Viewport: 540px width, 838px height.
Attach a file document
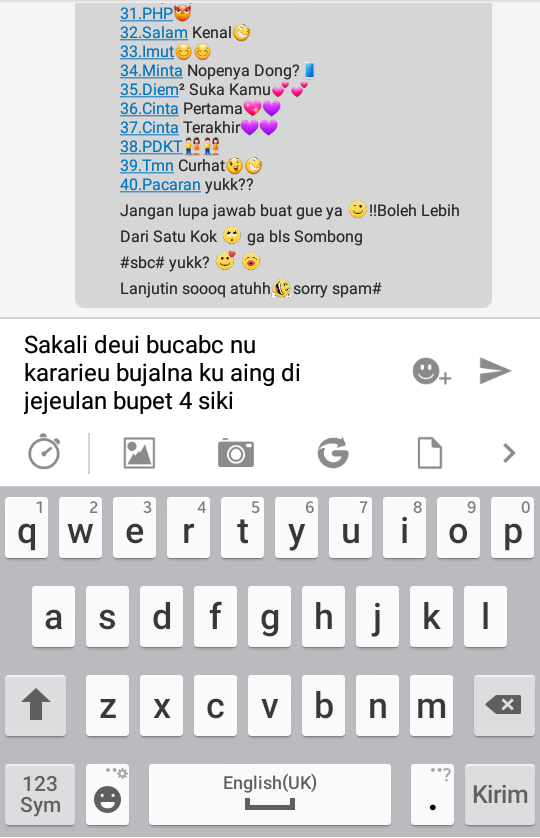click(x=429, y=453)
